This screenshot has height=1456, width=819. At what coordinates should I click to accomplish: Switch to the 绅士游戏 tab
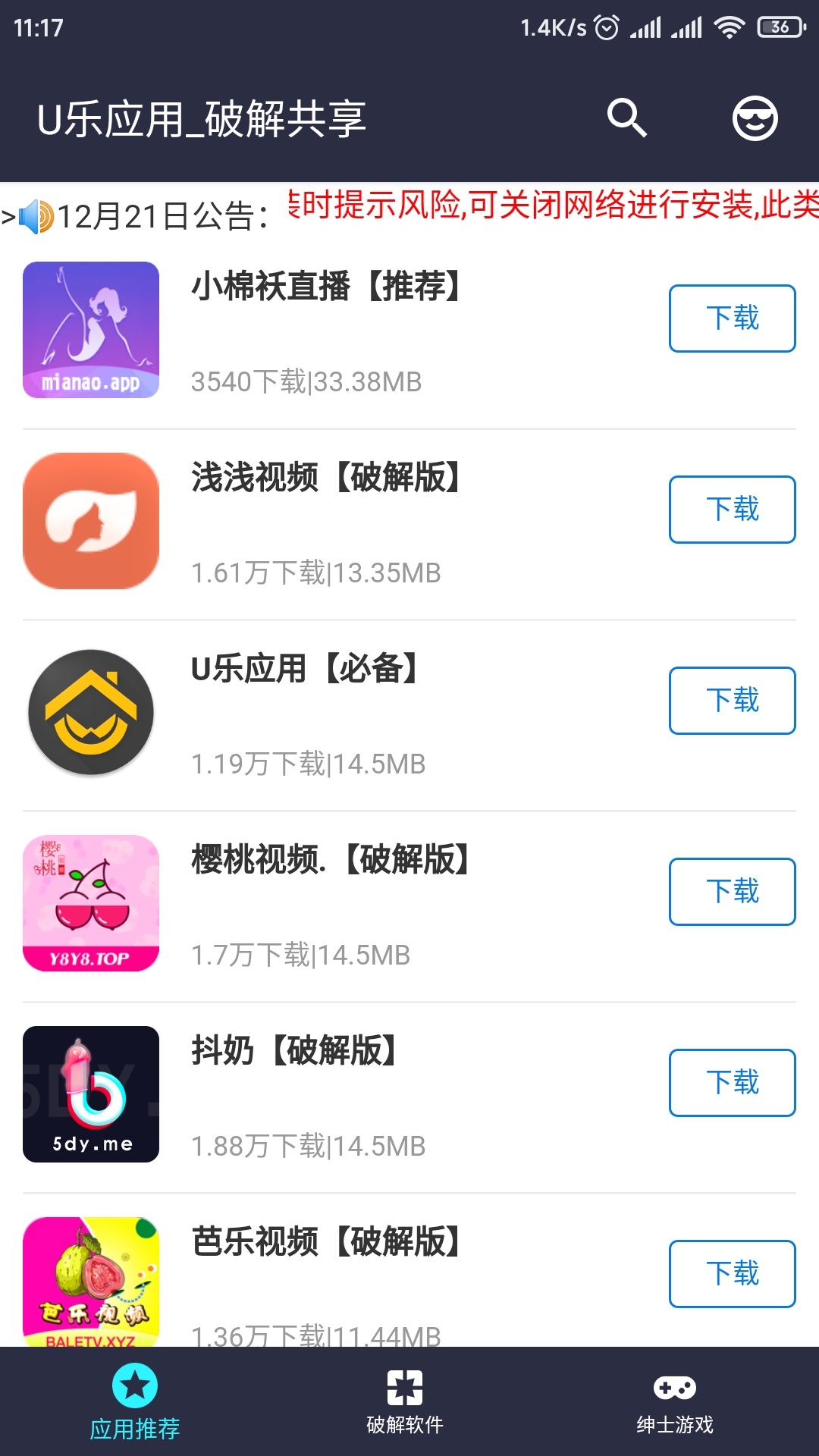pos(675,1401)
